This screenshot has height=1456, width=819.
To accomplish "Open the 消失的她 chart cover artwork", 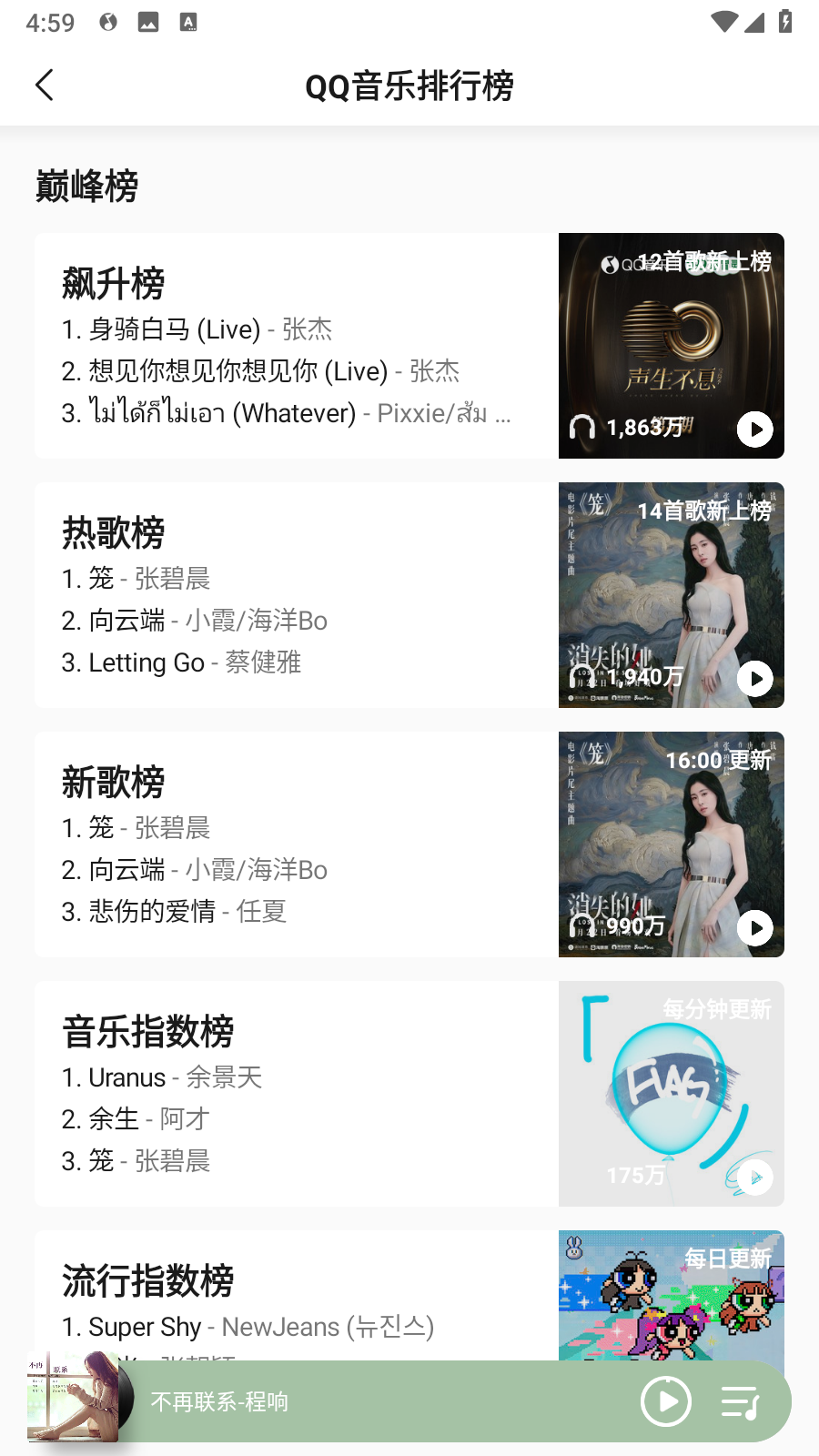I will coord(671,595).
